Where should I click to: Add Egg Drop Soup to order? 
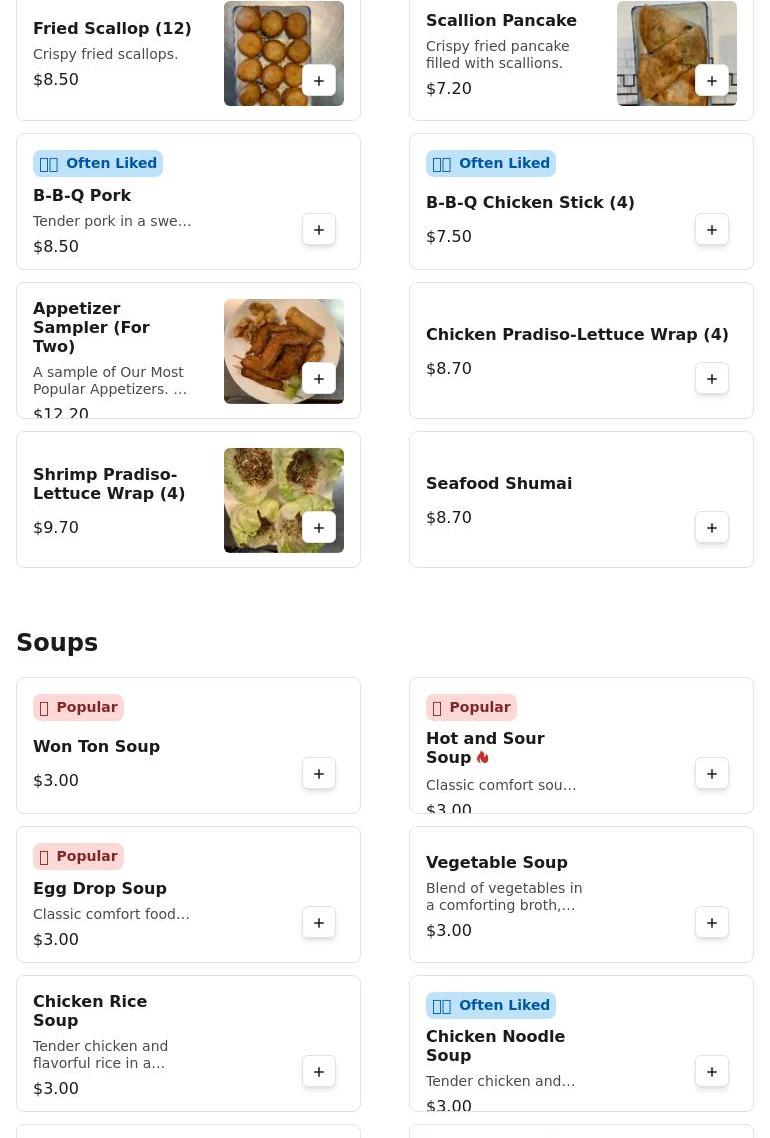(319, 923)
